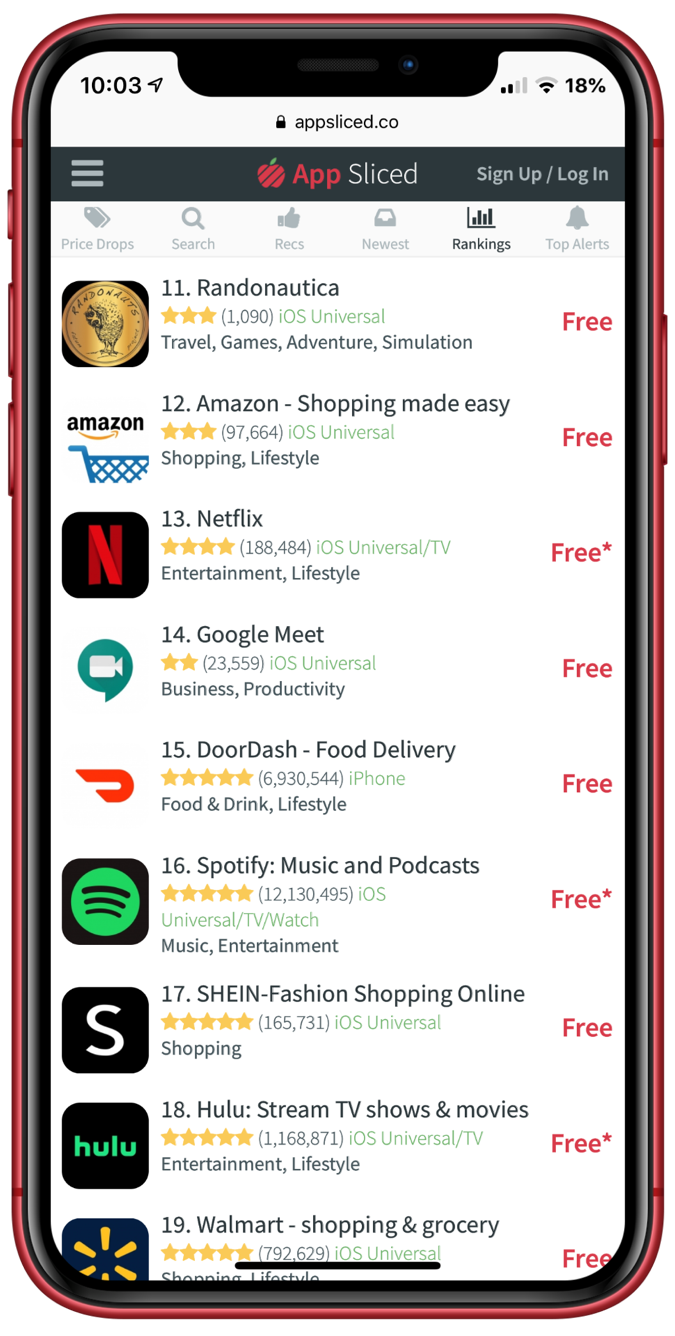
Task: Tap Sign Up / Log In link
Action: tap(542, 174)
